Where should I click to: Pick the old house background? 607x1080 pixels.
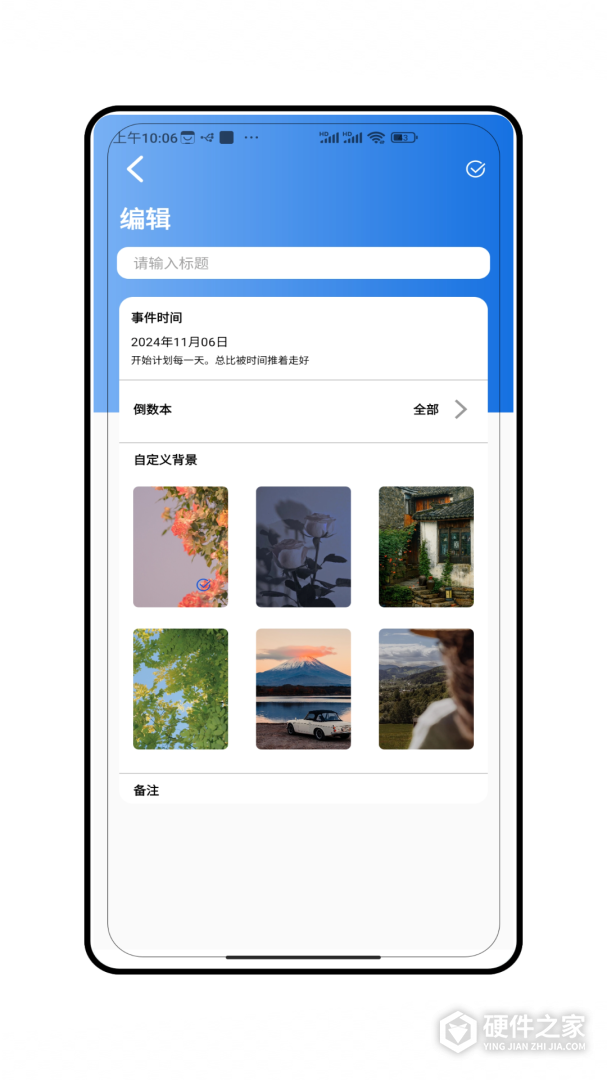pyautogui.click(x=426, y=546)
